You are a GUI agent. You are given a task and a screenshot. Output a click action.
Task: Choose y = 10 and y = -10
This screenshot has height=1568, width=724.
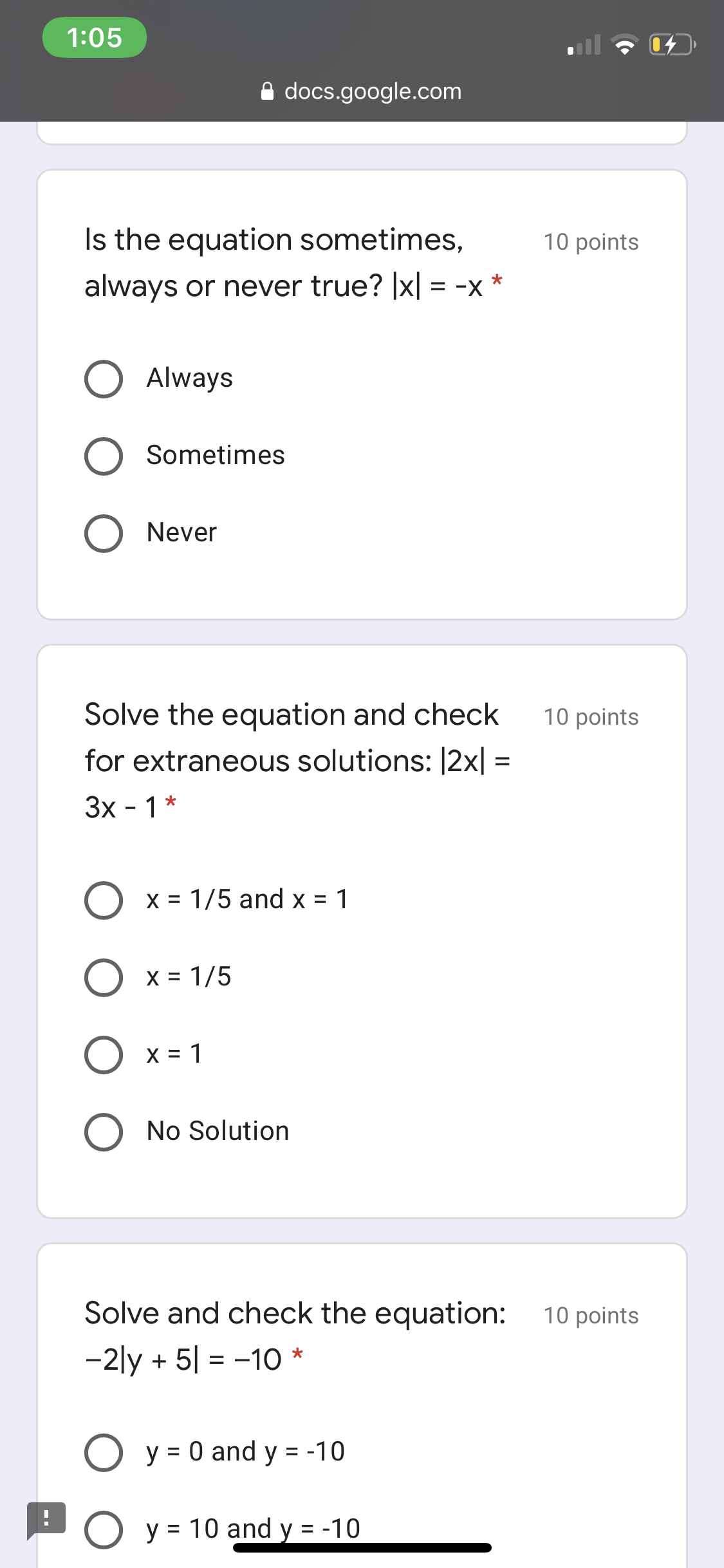pyautogui.click(x=104, y=1529)
